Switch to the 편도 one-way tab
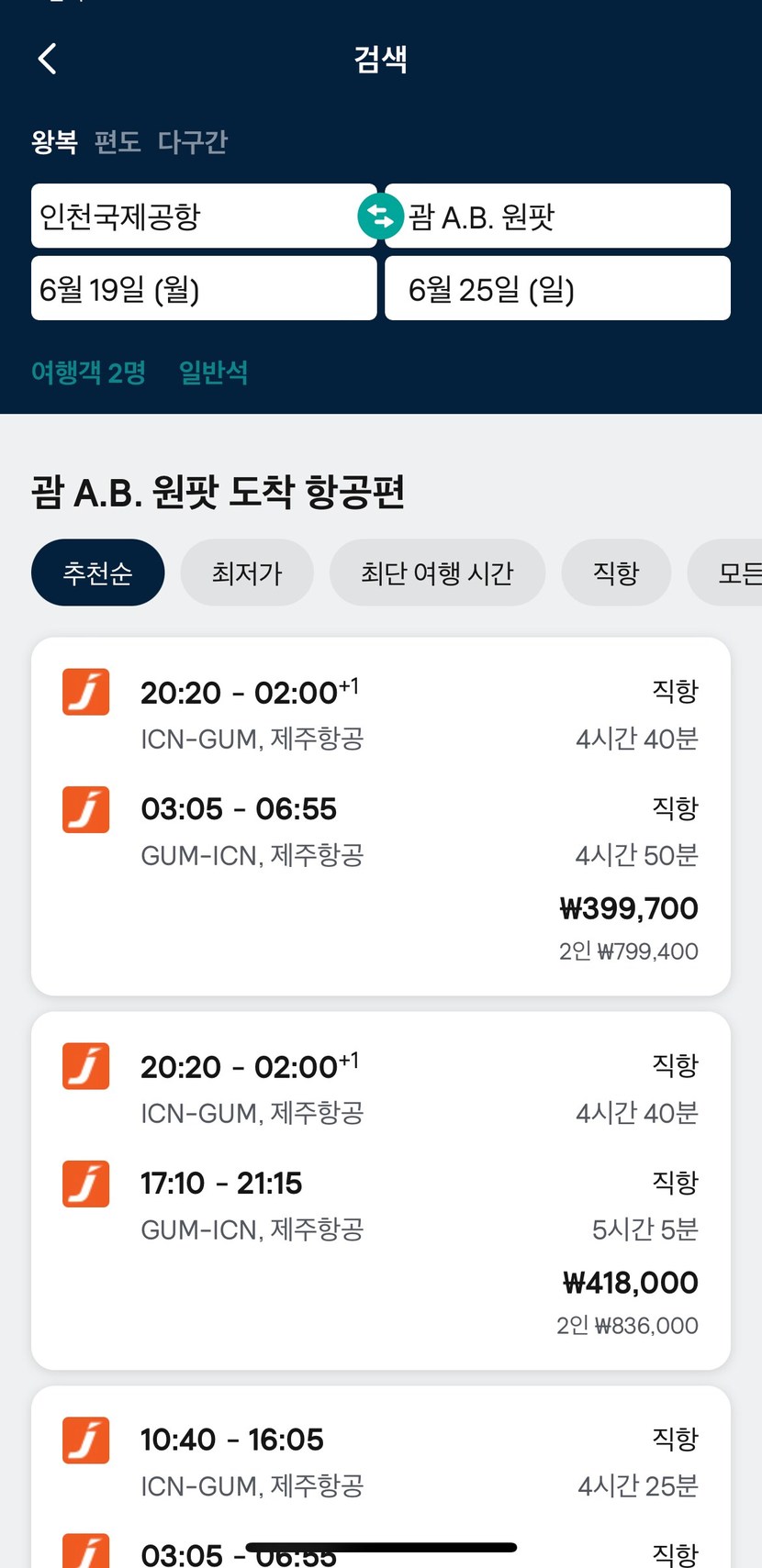 [118, 142]
